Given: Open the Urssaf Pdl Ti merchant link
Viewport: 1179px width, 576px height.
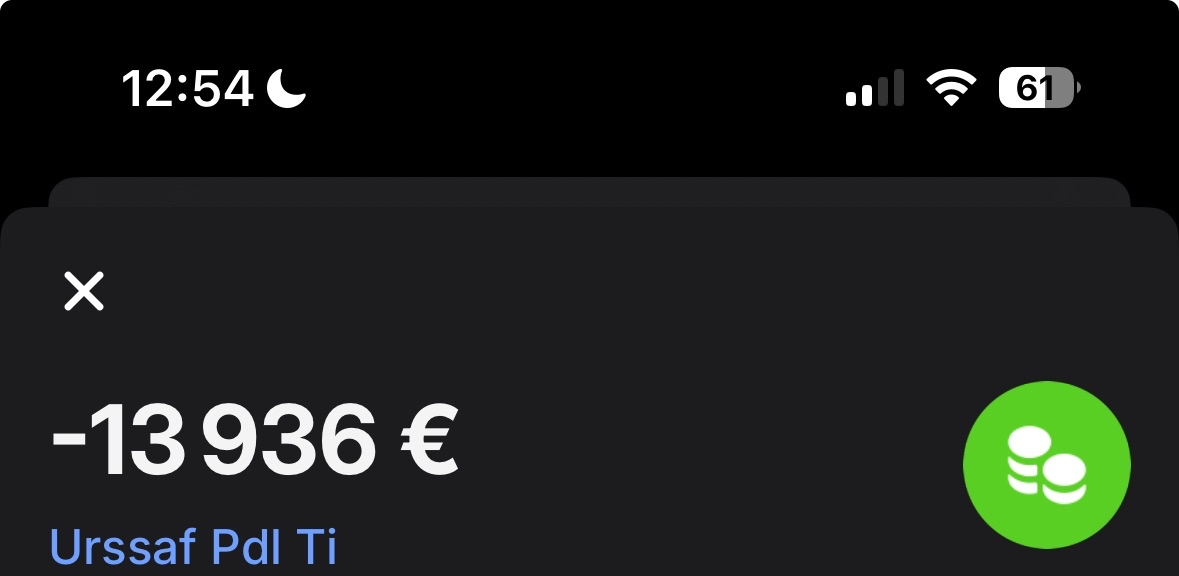Looking at the screenshot, I should [193, 547].
